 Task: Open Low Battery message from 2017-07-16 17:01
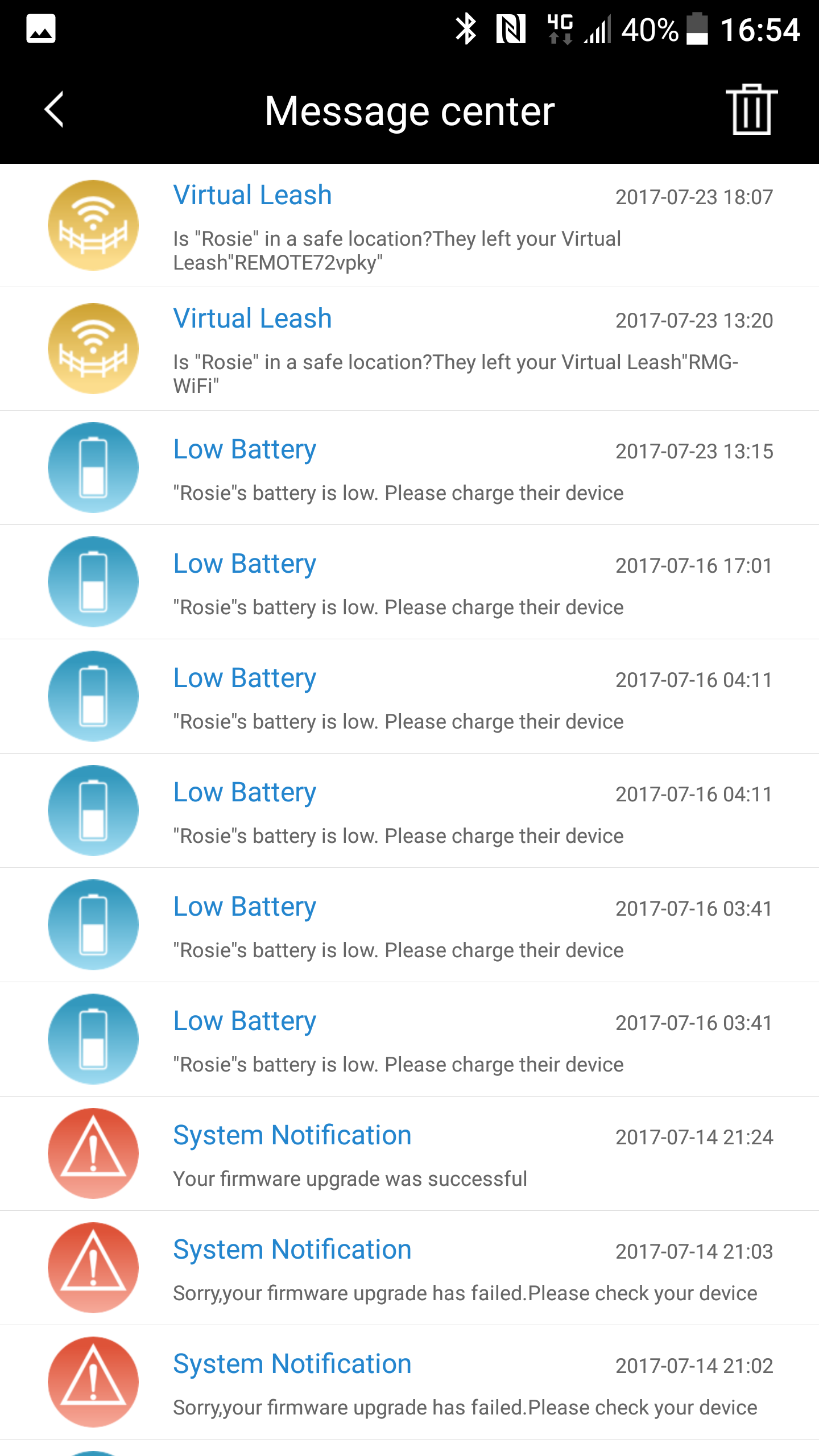[x=409, y=582]
